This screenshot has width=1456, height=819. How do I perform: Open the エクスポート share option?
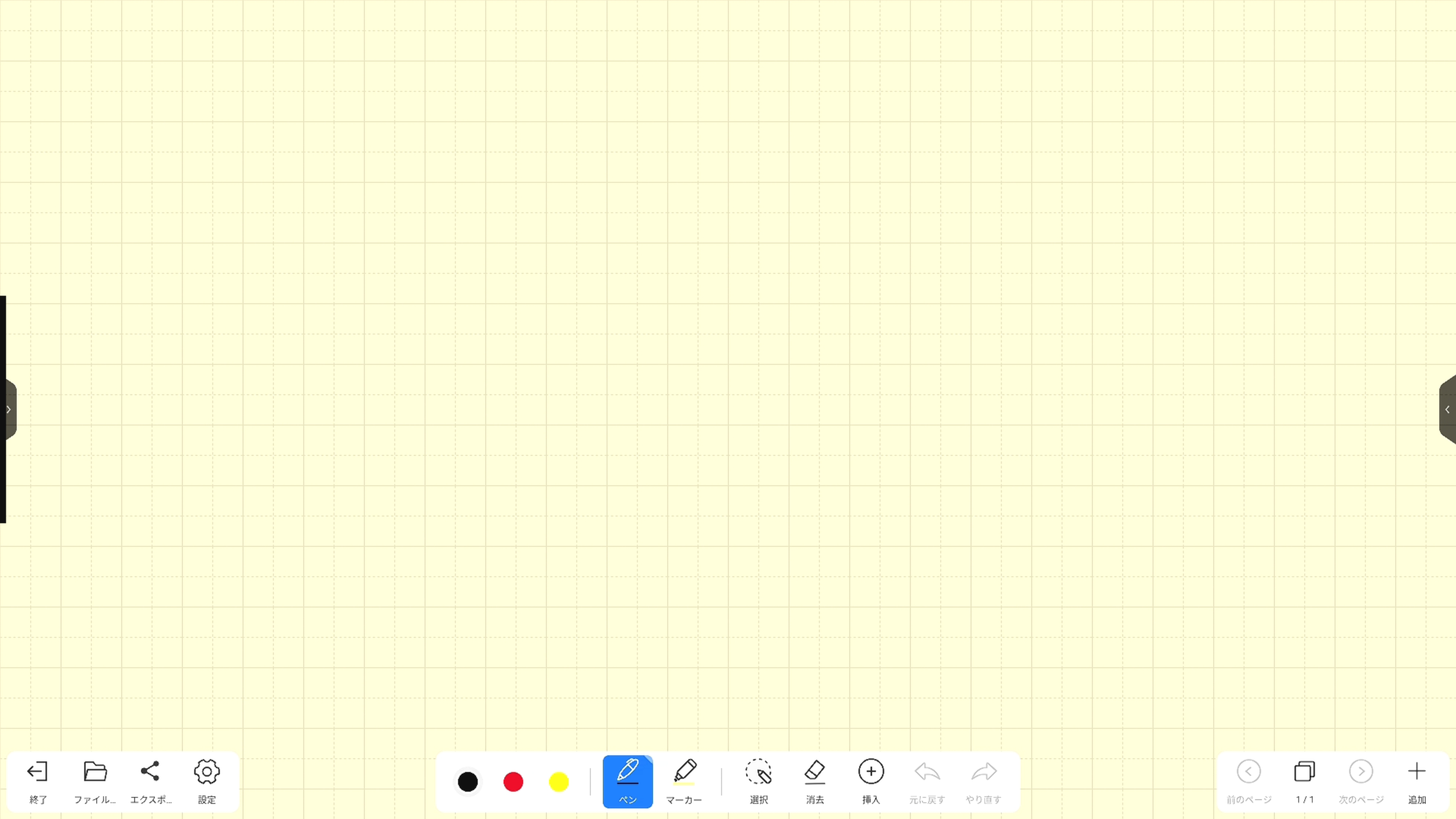tap(150, 781)
